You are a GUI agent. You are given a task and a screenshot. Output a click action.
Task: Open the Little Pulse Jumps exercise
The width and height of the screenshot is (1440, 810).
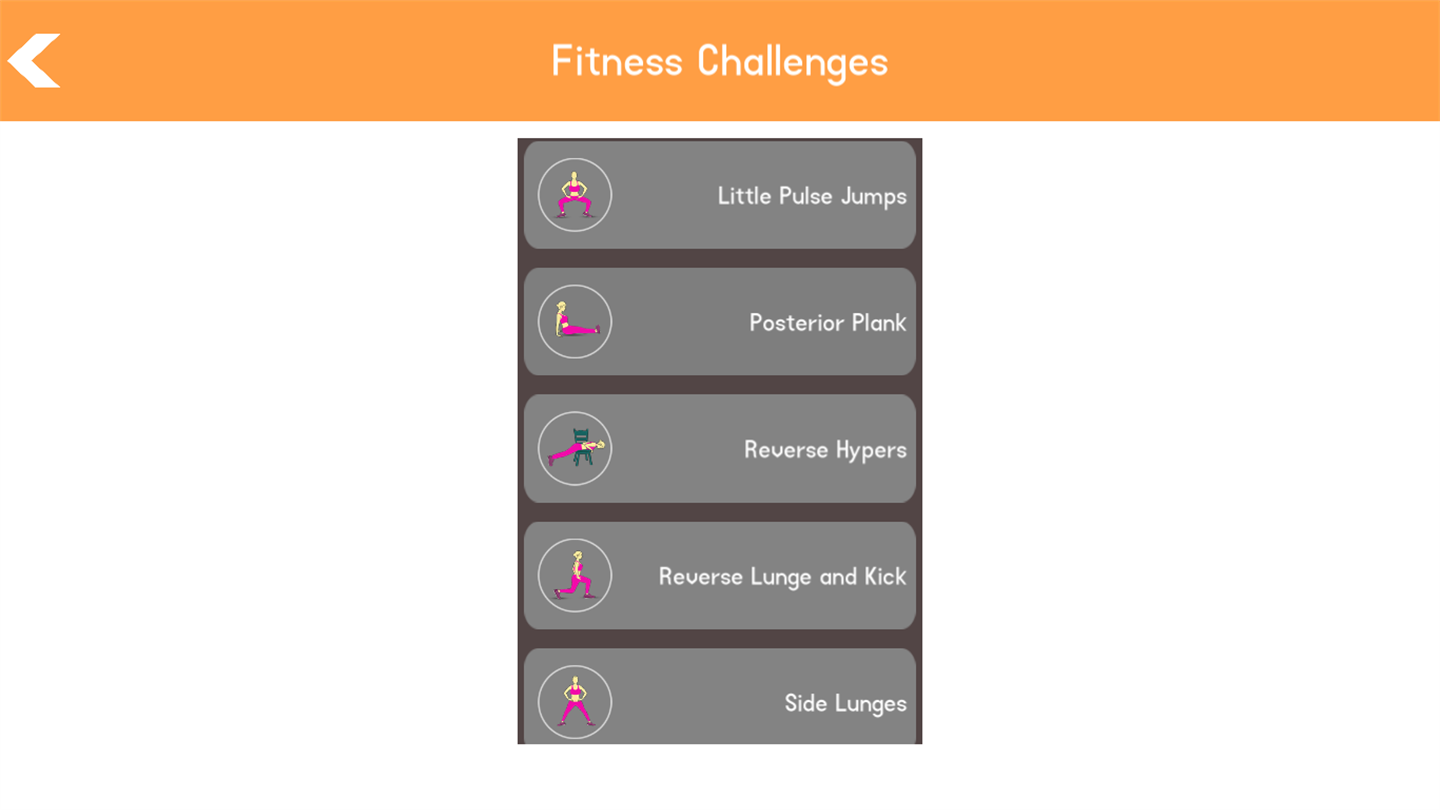pos(719,195)
